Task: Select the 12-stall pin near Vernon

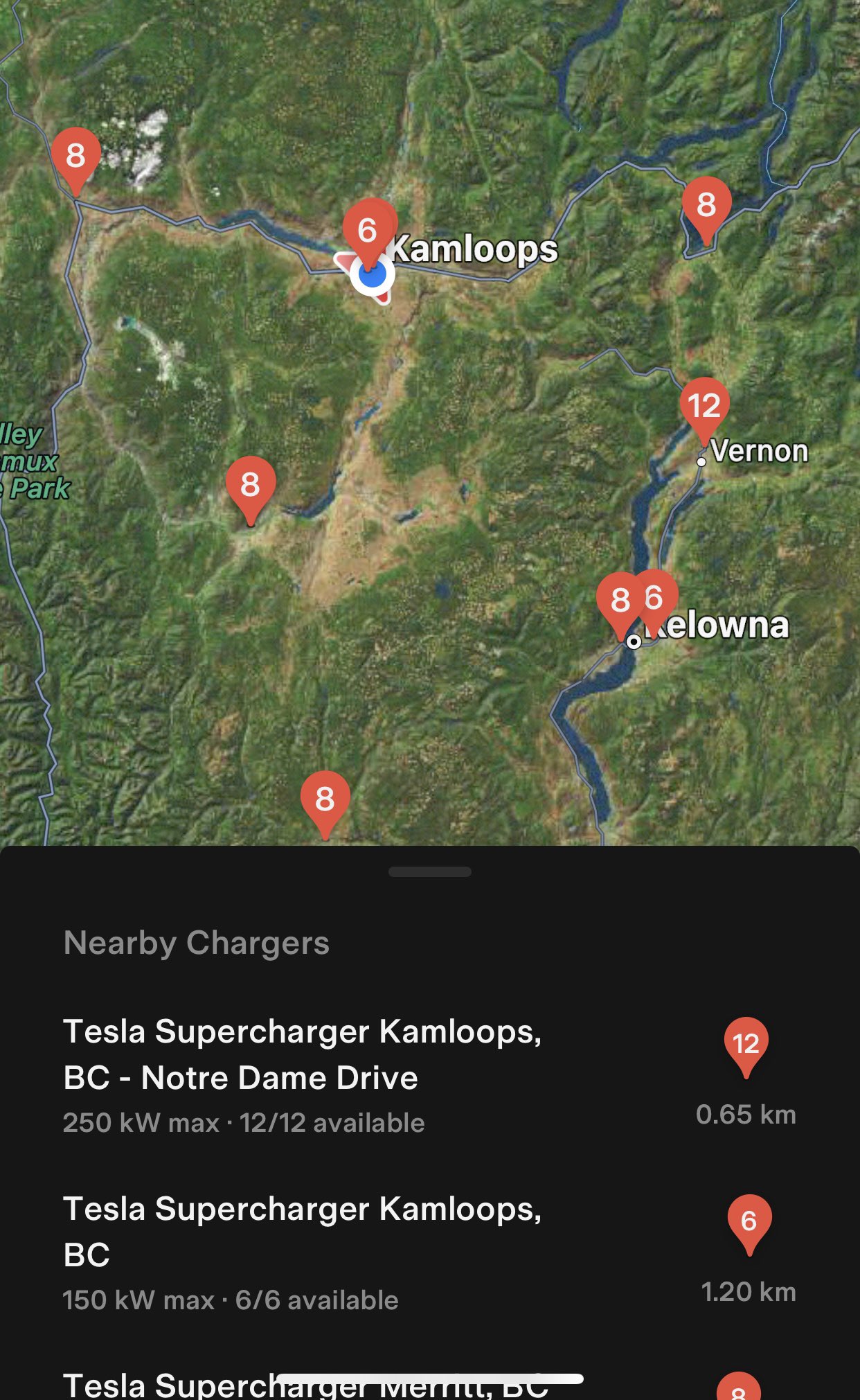Action: pyautogui.click(x=704, y=405)
